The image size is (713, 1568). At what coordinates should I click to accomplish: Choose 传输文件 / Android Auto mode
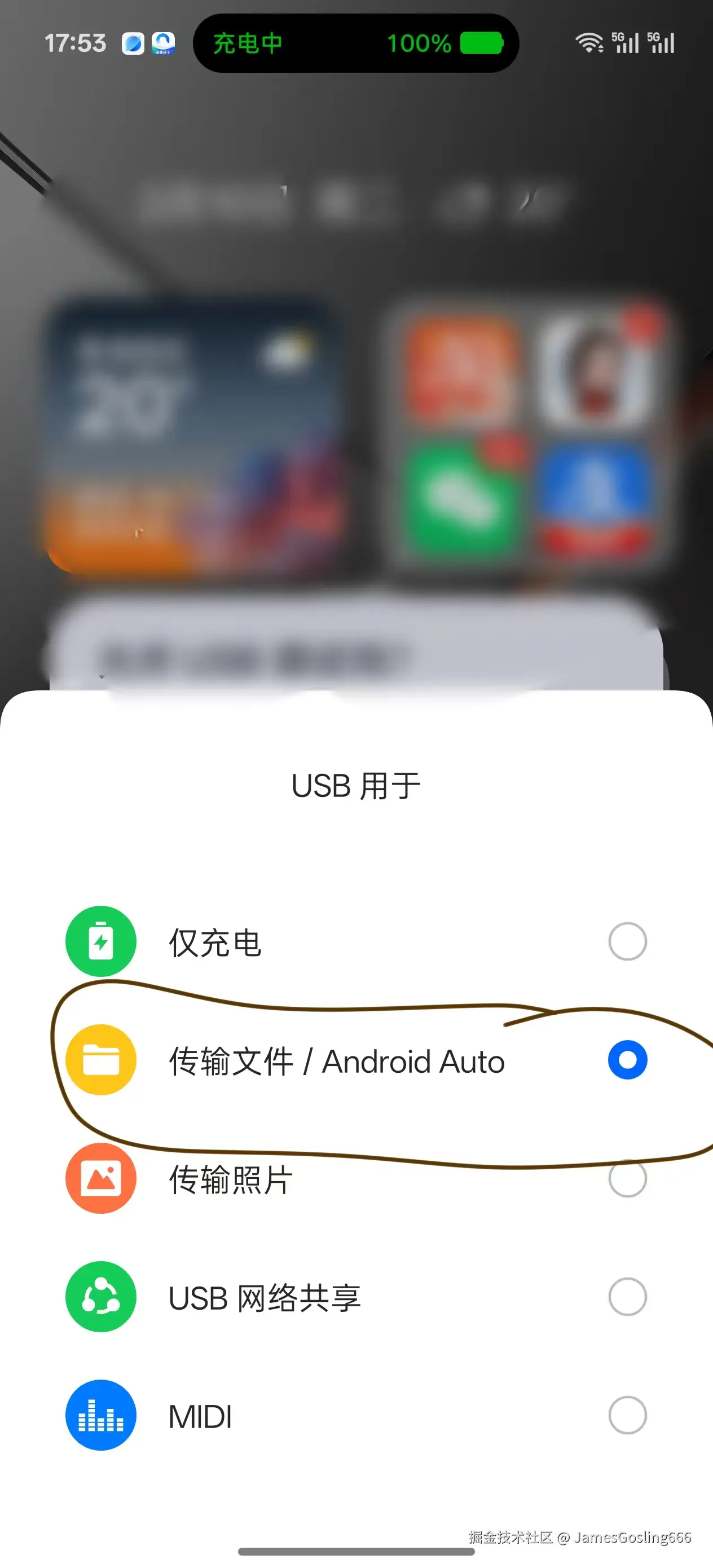tap(627, 1060)
